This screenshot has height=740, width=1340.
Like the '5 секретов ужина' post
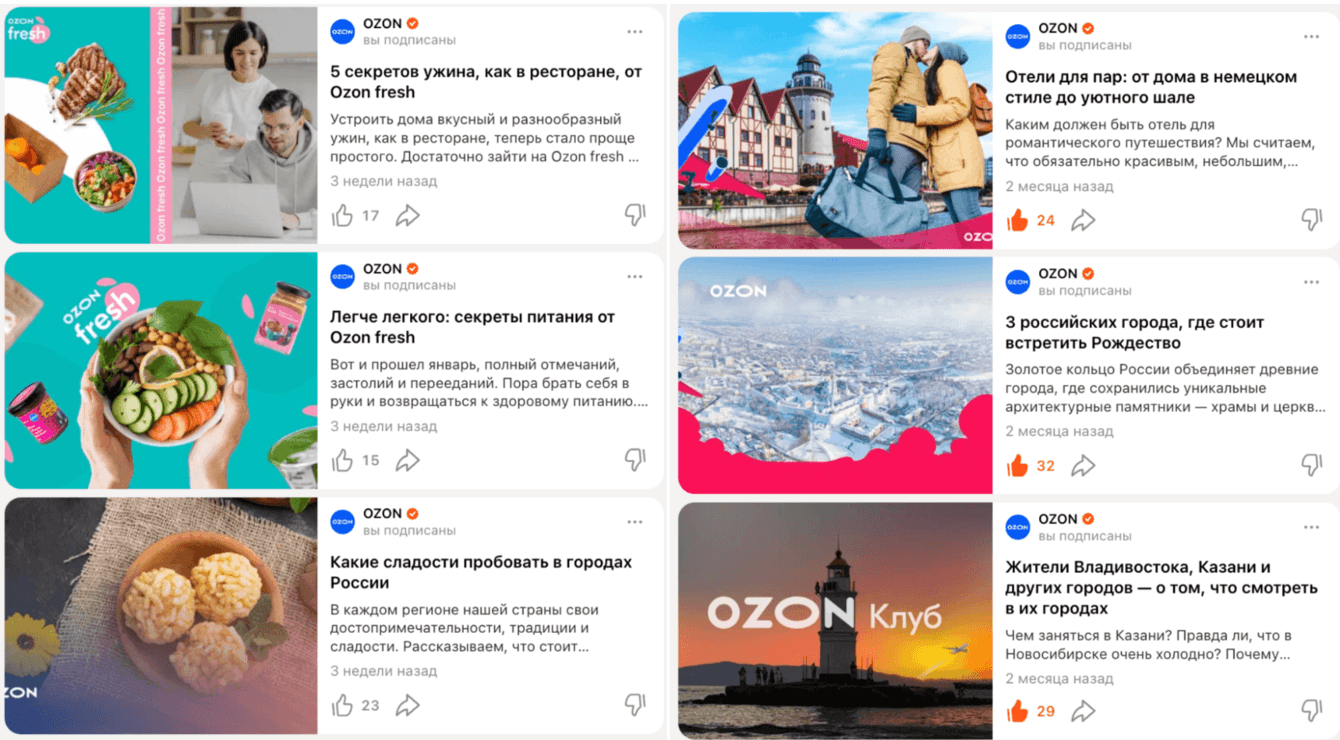342,215
